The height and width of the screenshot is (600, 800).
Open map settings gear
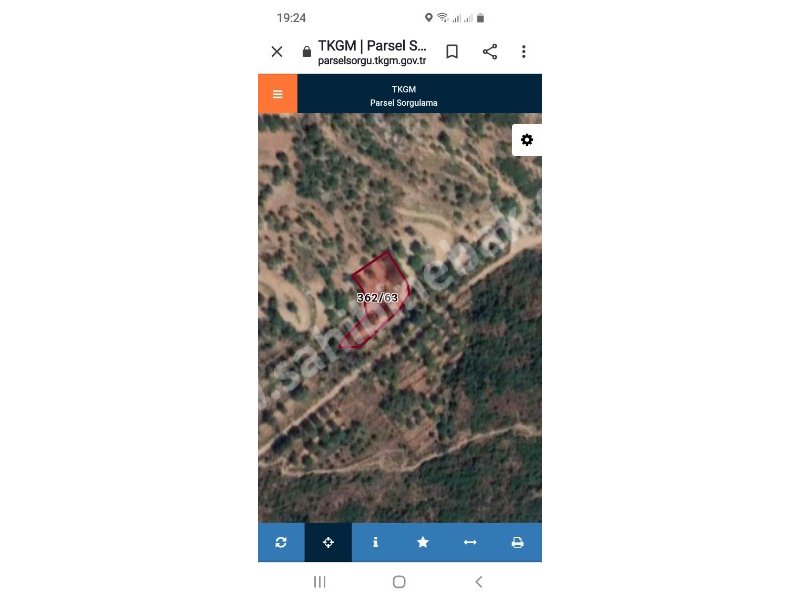(x=527, y=140)
